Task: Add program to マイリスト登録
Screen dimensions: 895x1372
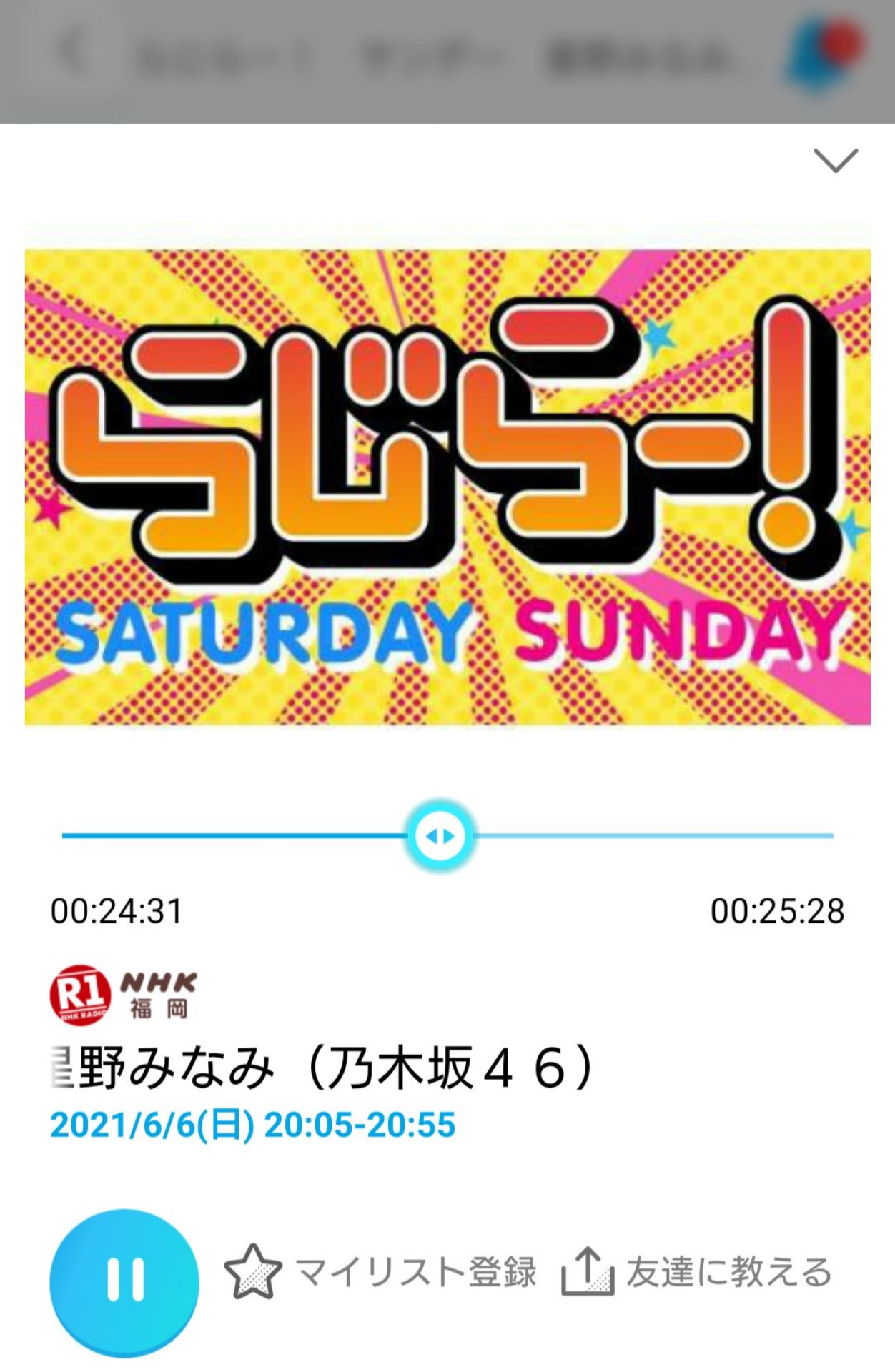Action: tap(380, 1272)
